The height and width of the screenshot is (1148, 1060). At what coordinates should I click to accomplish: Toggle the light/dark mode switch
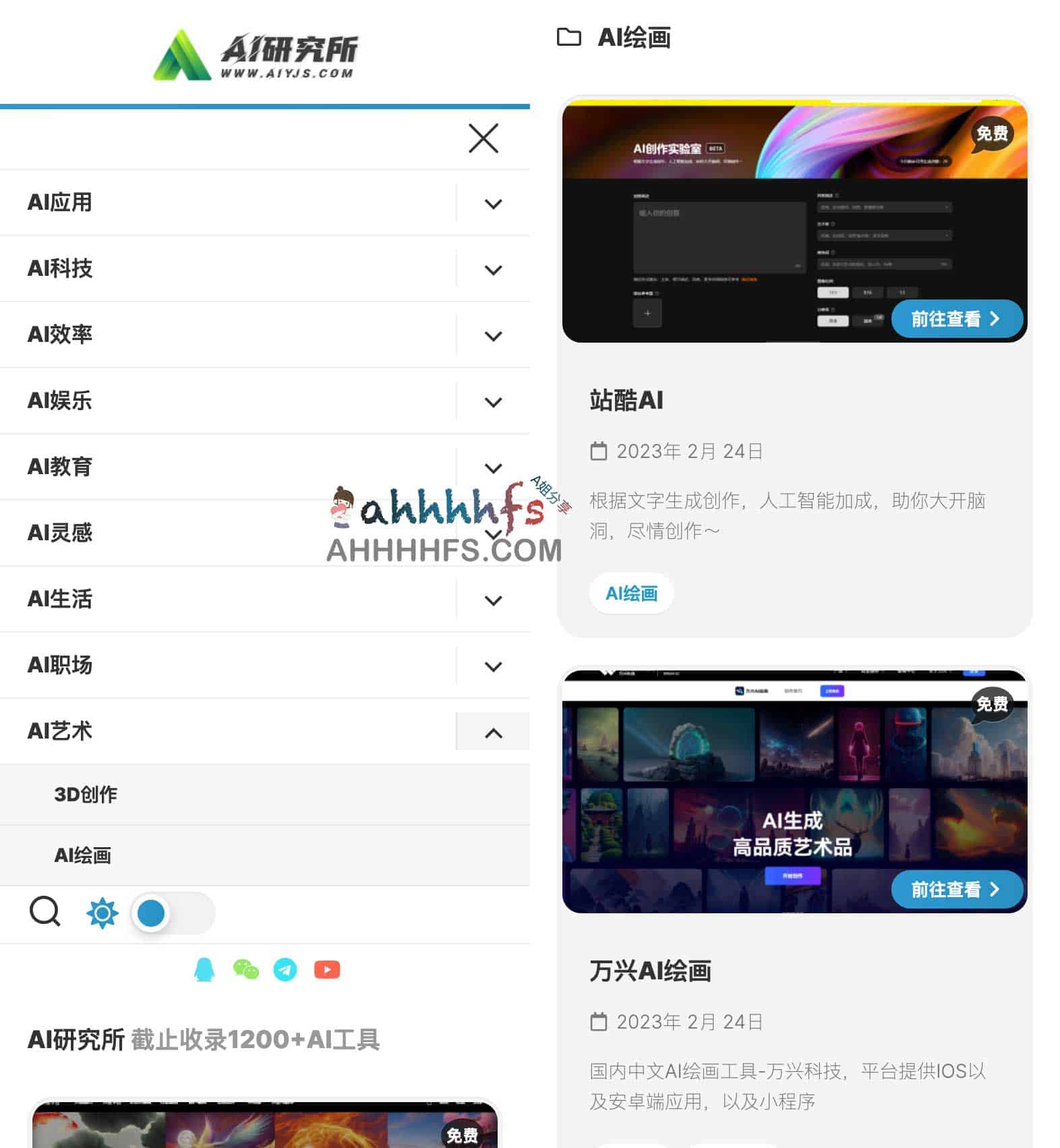(173, 913)
